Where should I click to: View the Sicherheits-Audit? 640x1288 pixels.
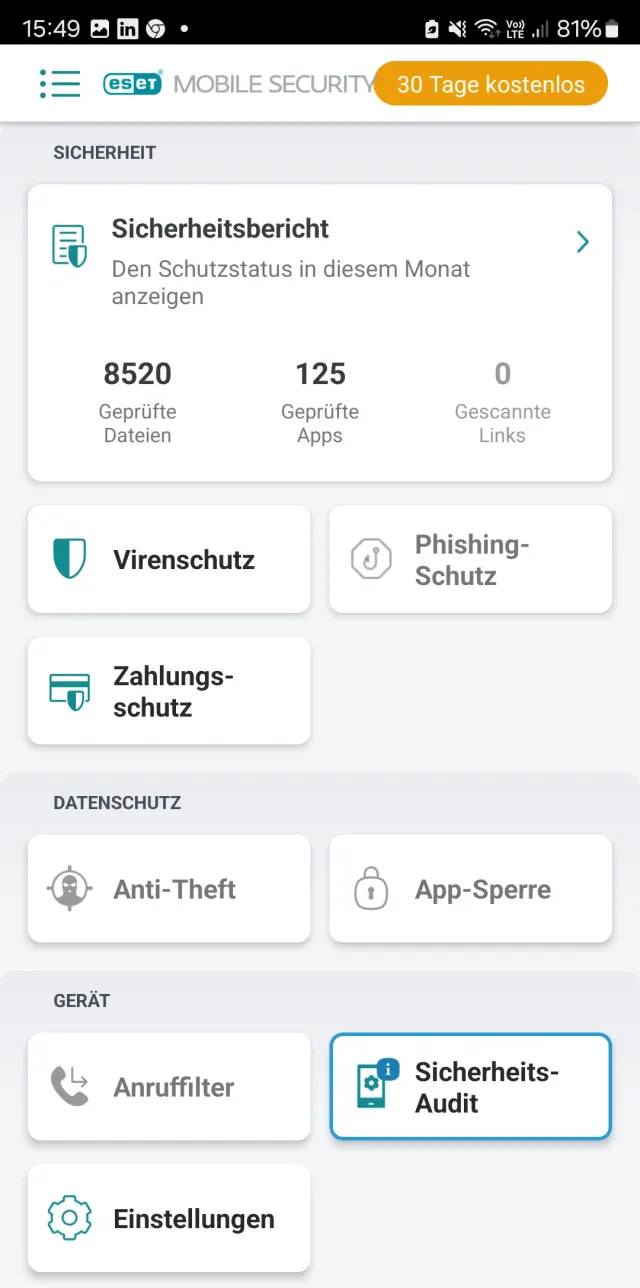click(x=470, y=1087)
